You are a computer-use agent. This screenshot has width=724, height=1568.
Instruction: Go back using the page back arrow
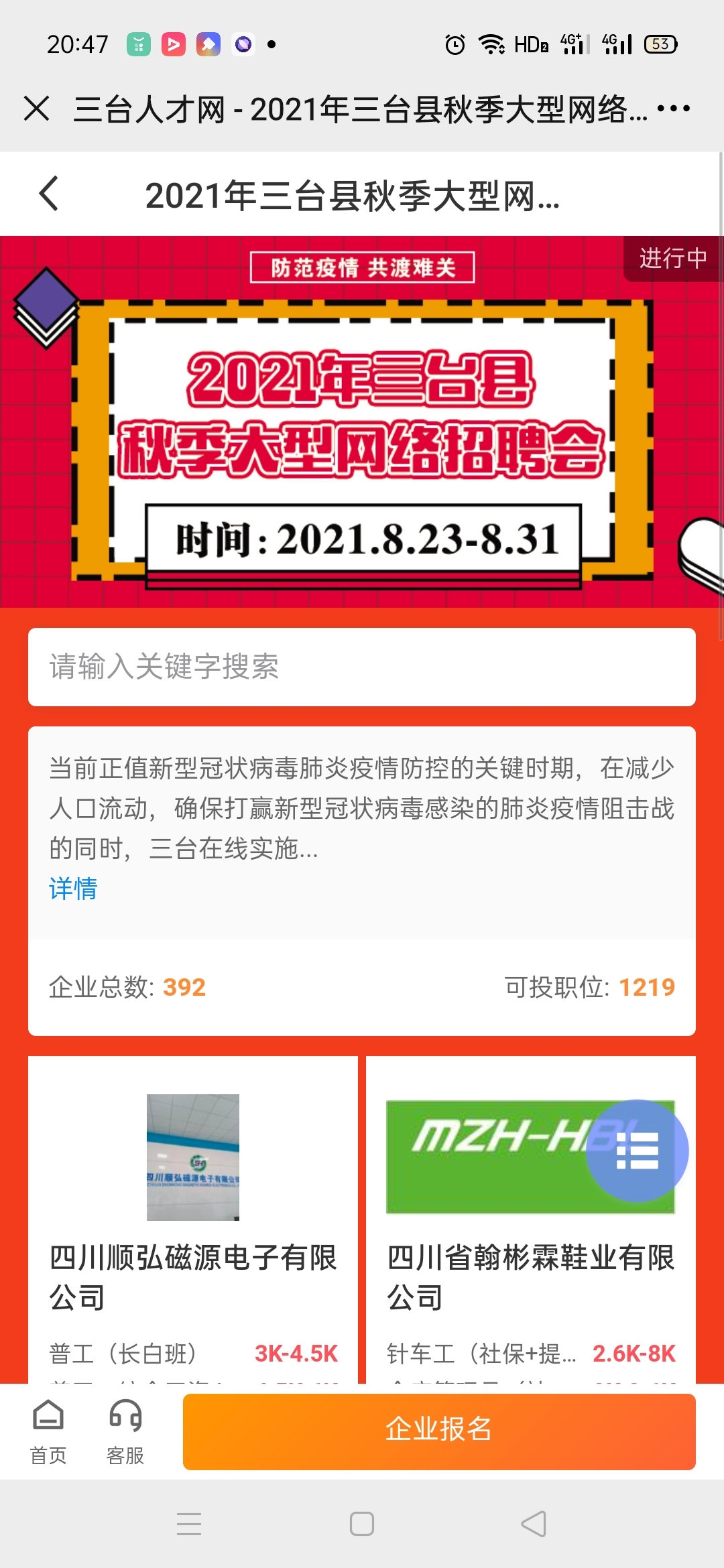[x=49, y=194]
